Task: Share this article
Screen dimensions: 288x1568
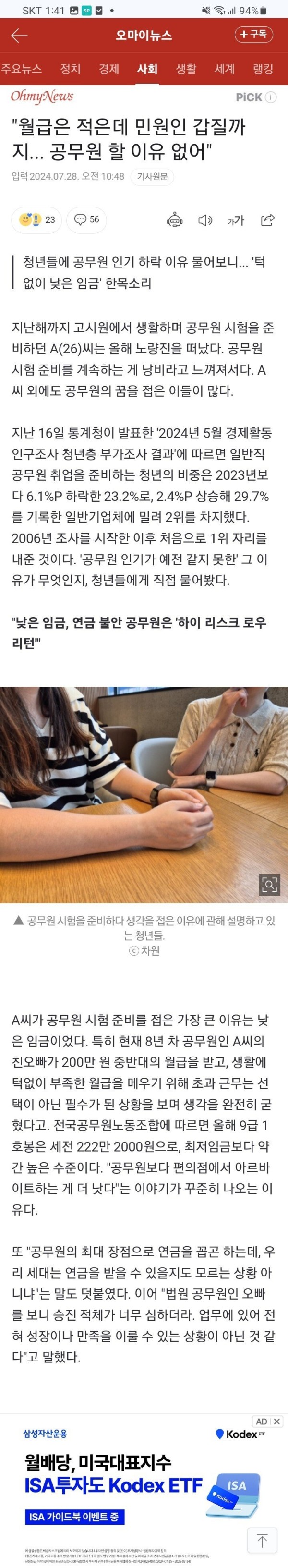Action: (x=267, y=220)
